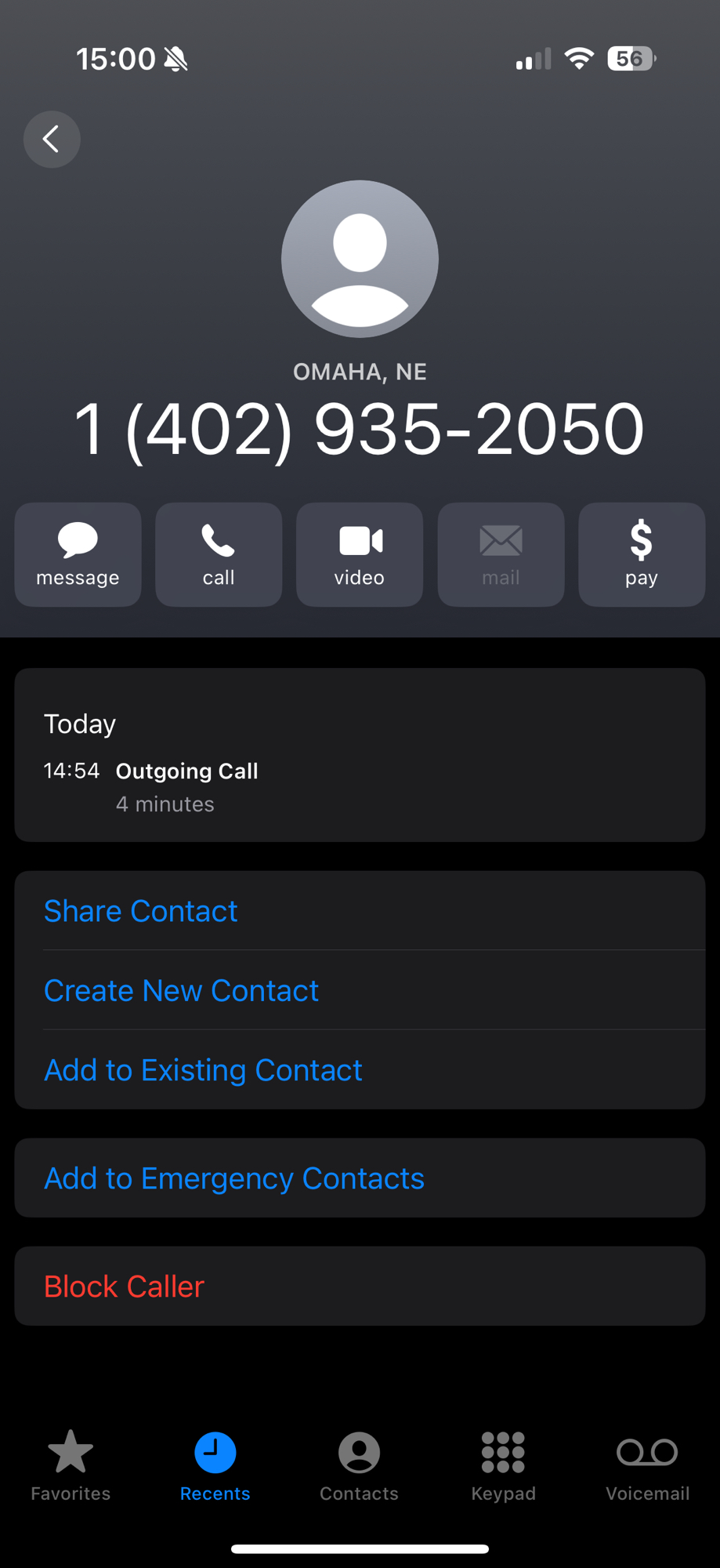Go to the Voicemail tab
Viewport: 720px width, 1568px height.
(x=647, y=1465)
